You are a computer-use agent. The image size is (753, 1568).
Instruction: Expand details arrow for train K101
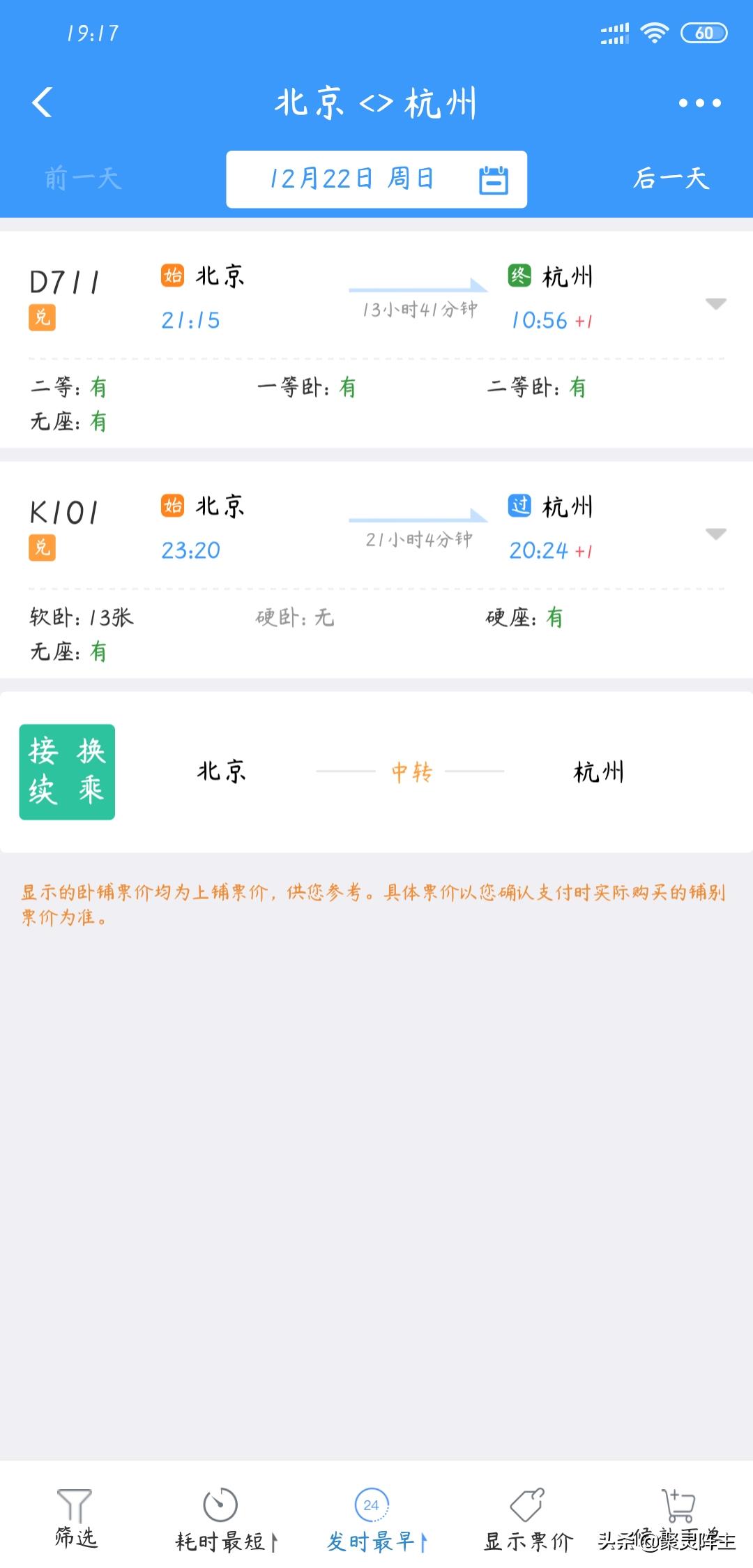click(x=716, y=534)
